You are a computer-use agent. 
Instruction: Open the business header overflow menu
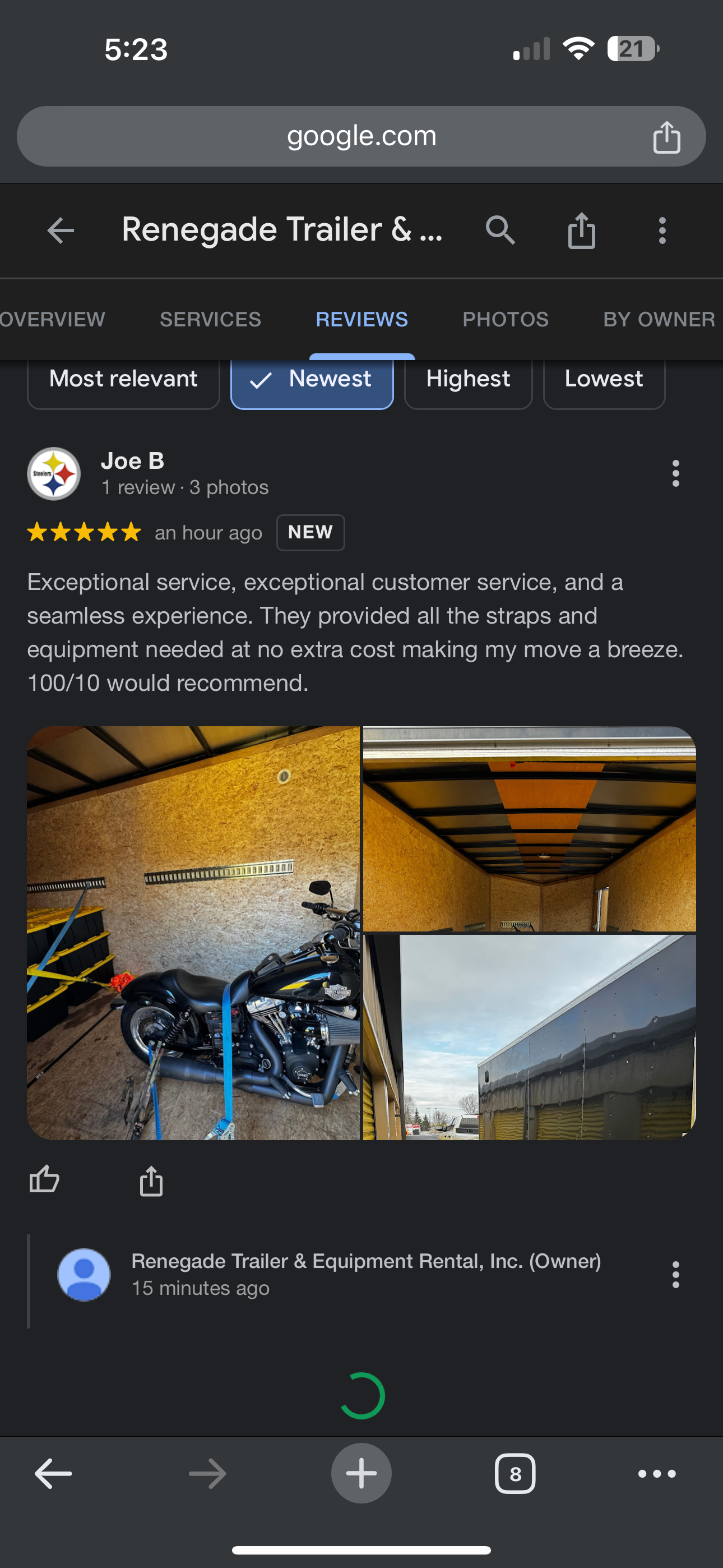[x=662, y=230]
